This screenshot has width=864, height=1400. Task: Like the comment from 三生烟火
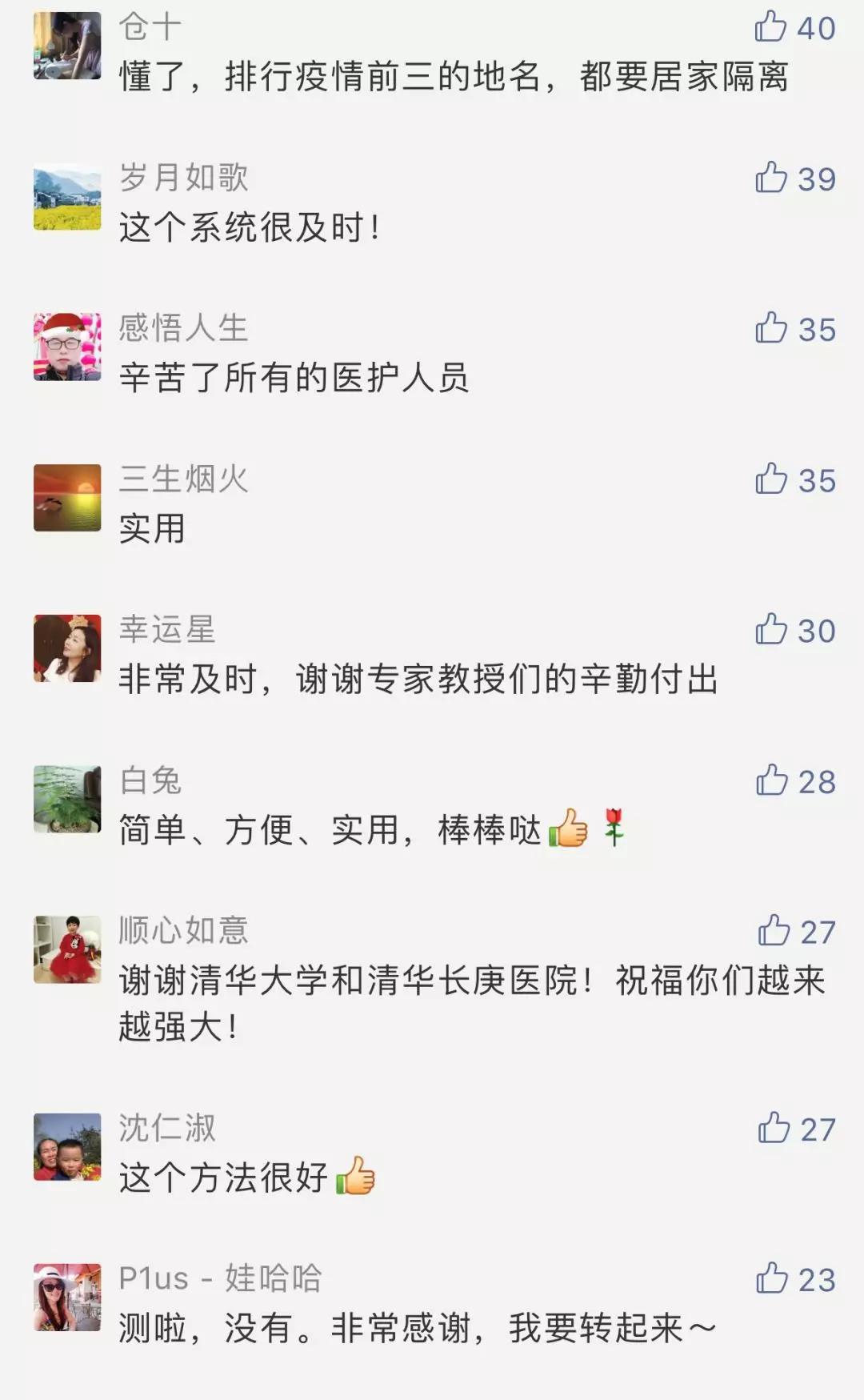click(770, 479)
